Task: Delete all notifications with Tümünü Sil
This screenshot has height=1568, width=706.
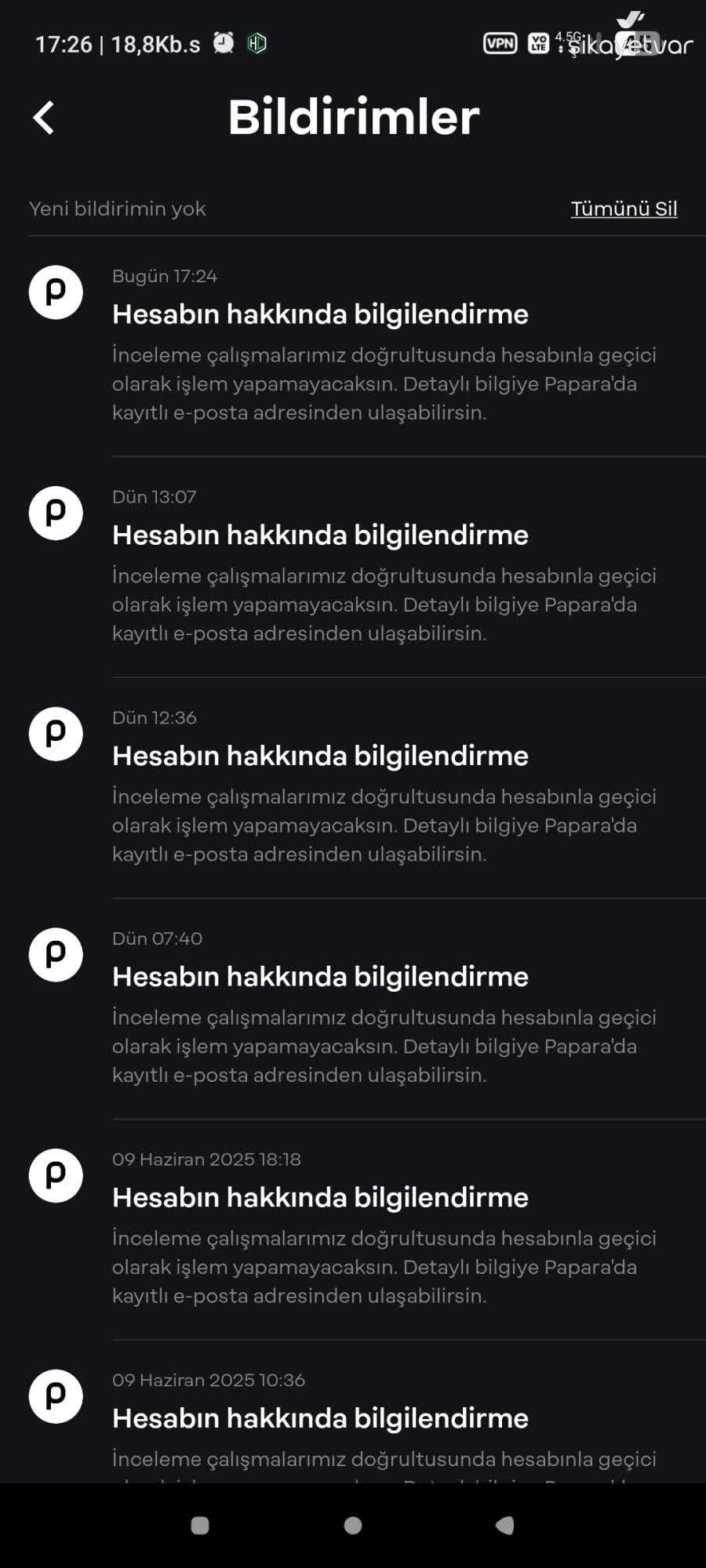Action: [624, 209]
